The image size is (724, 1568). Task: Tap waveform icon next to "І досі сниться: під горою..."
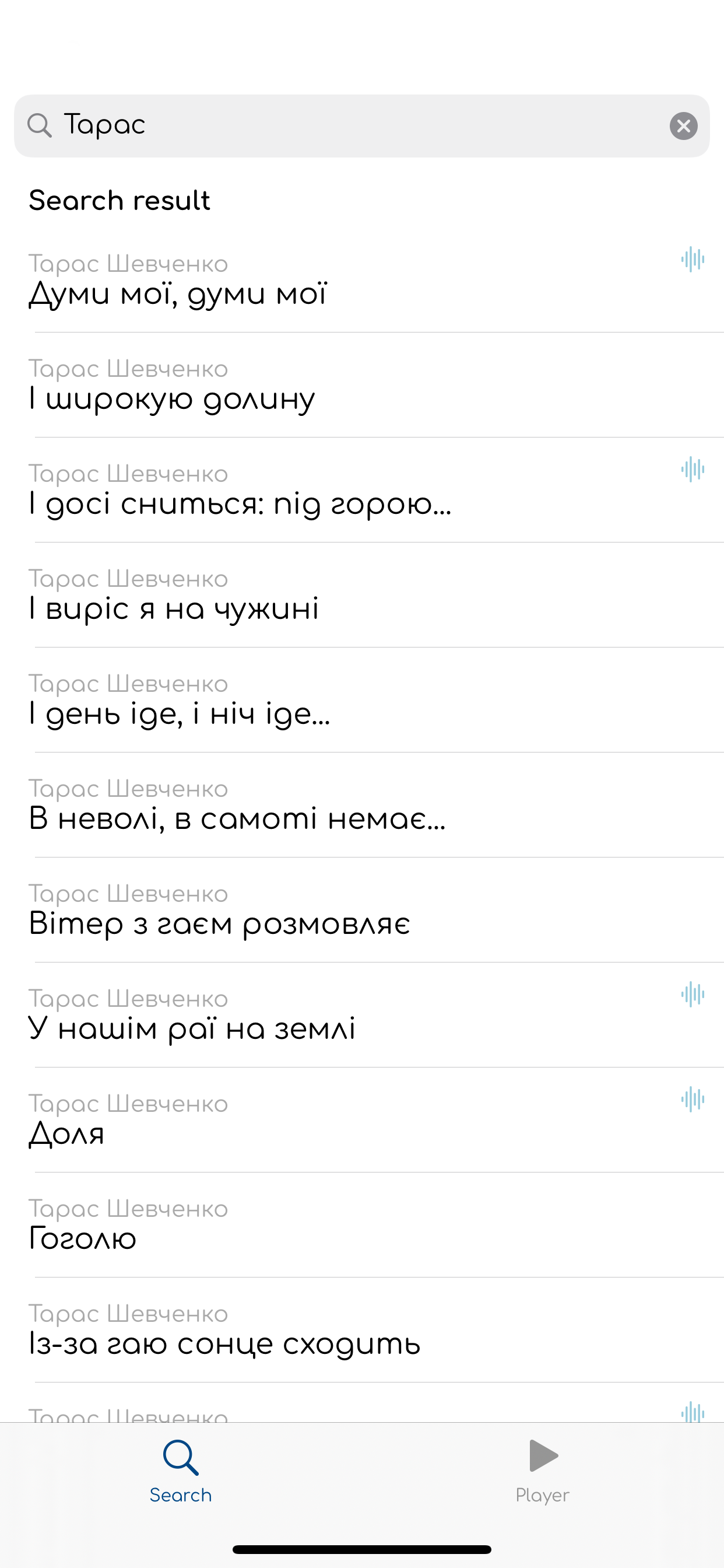point(692,468)
